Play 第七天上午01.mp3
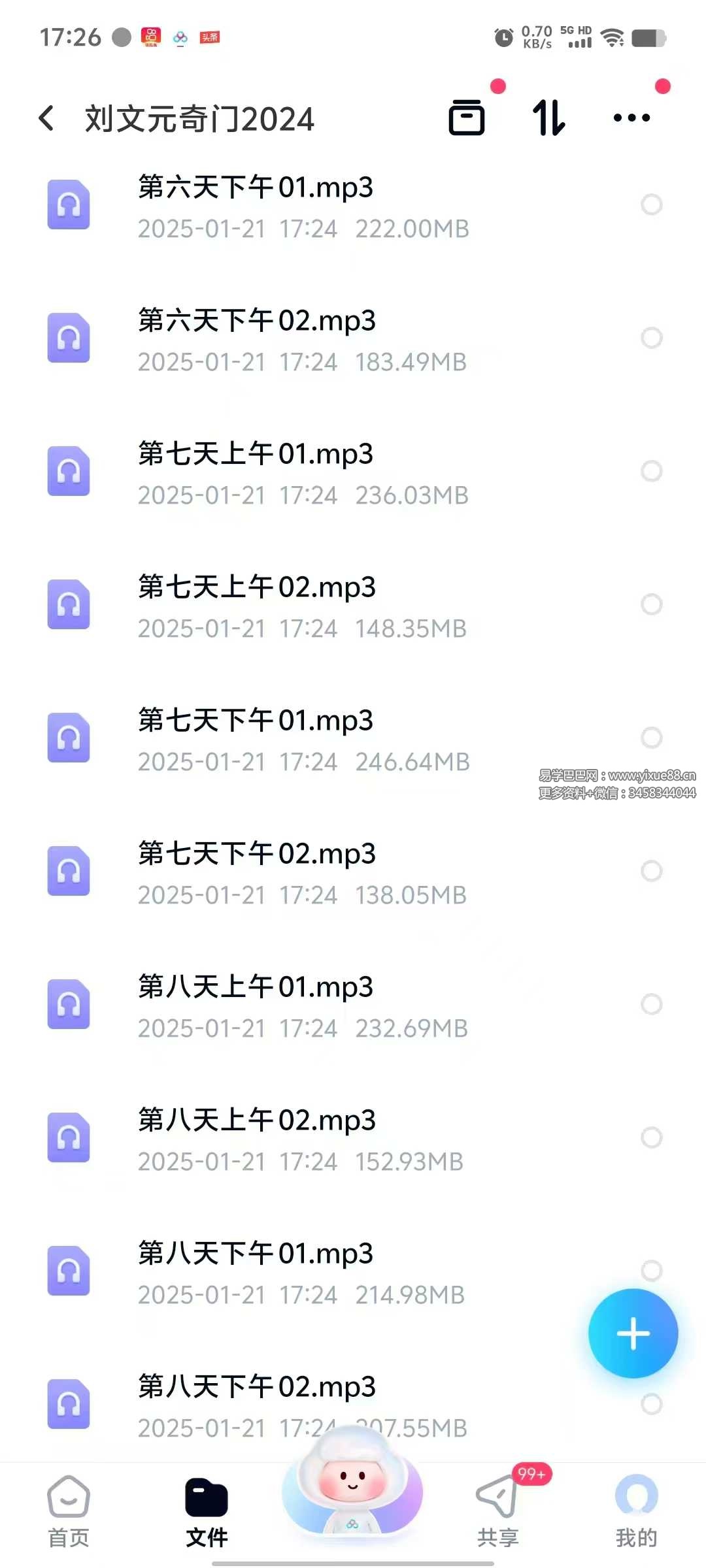 [353, 472]
